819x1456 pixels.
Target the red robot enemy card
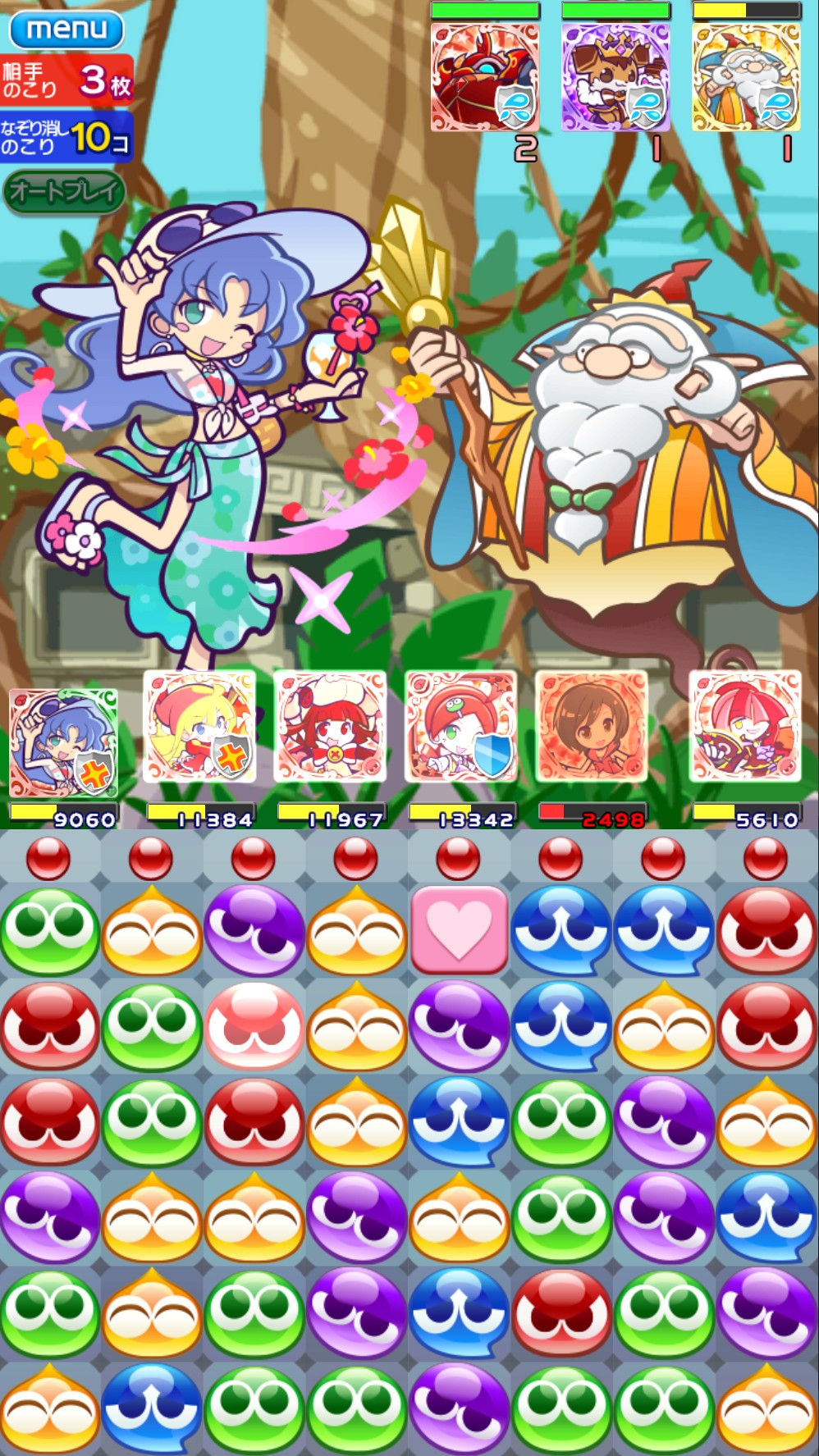[484, 77]
